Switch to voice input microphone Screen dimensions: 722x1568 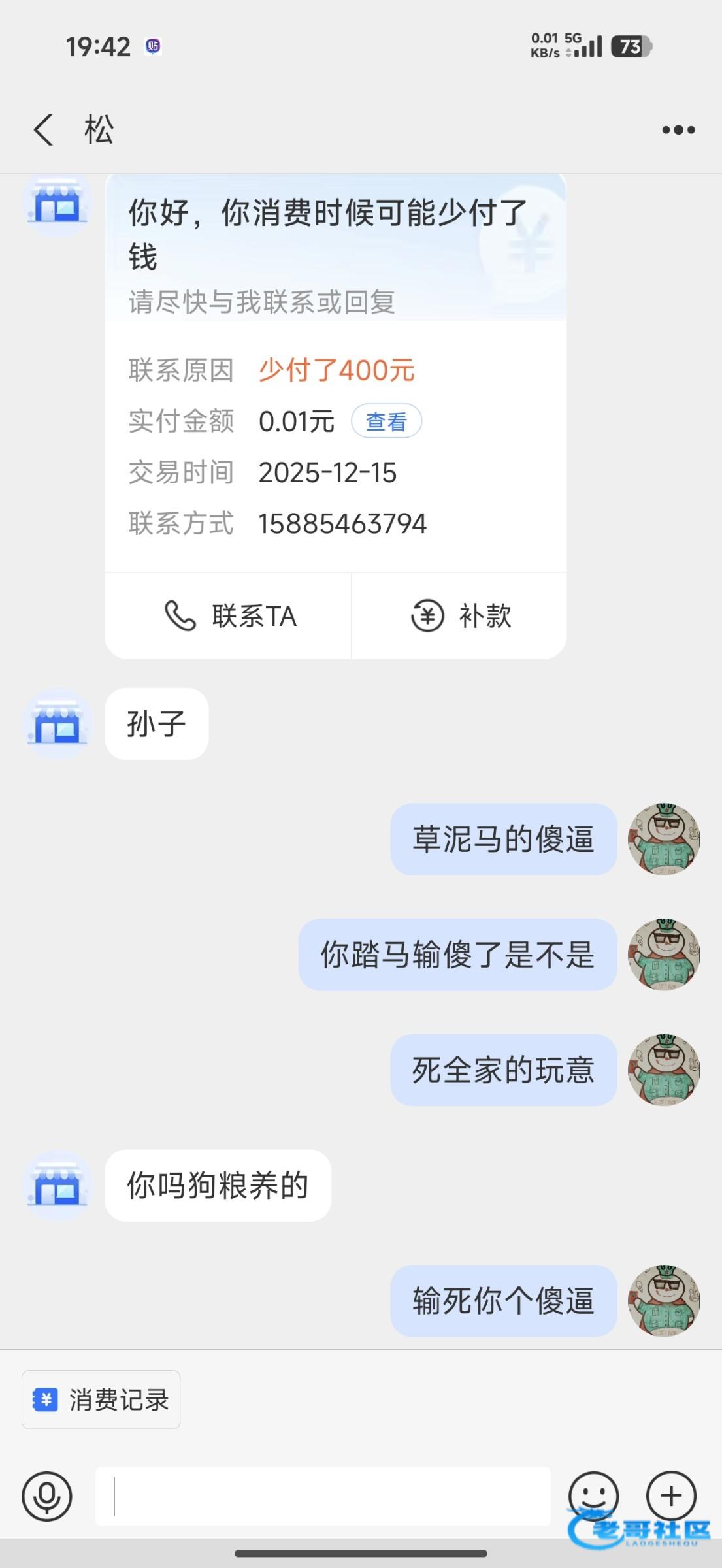click(47, 1495)
